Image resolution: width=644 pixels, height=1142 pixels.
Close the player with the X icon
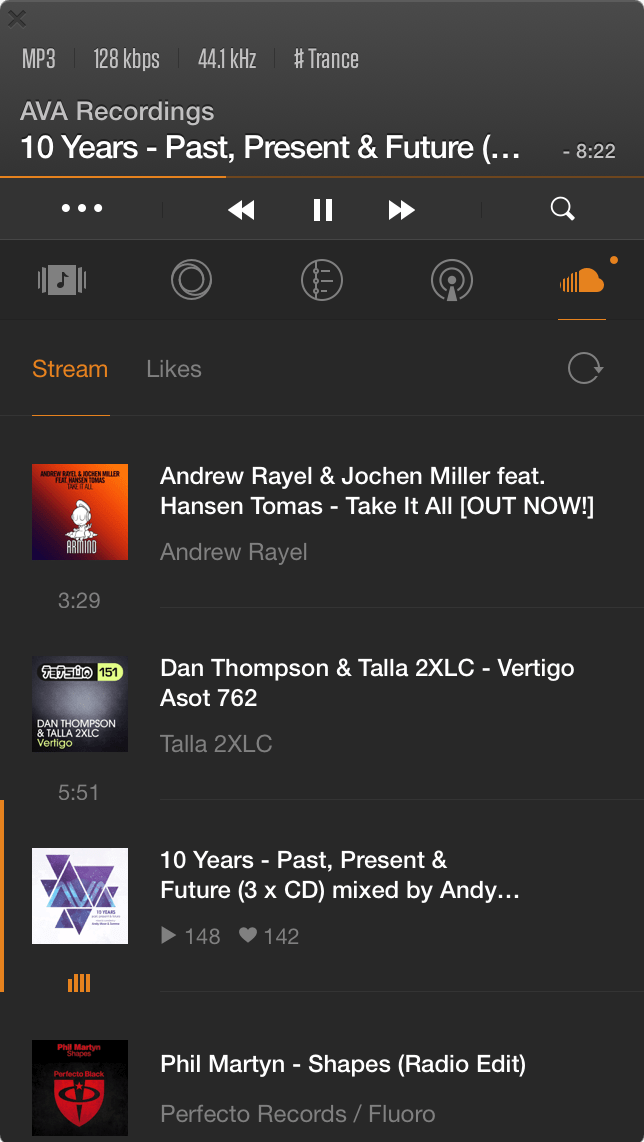coord(17,18)
